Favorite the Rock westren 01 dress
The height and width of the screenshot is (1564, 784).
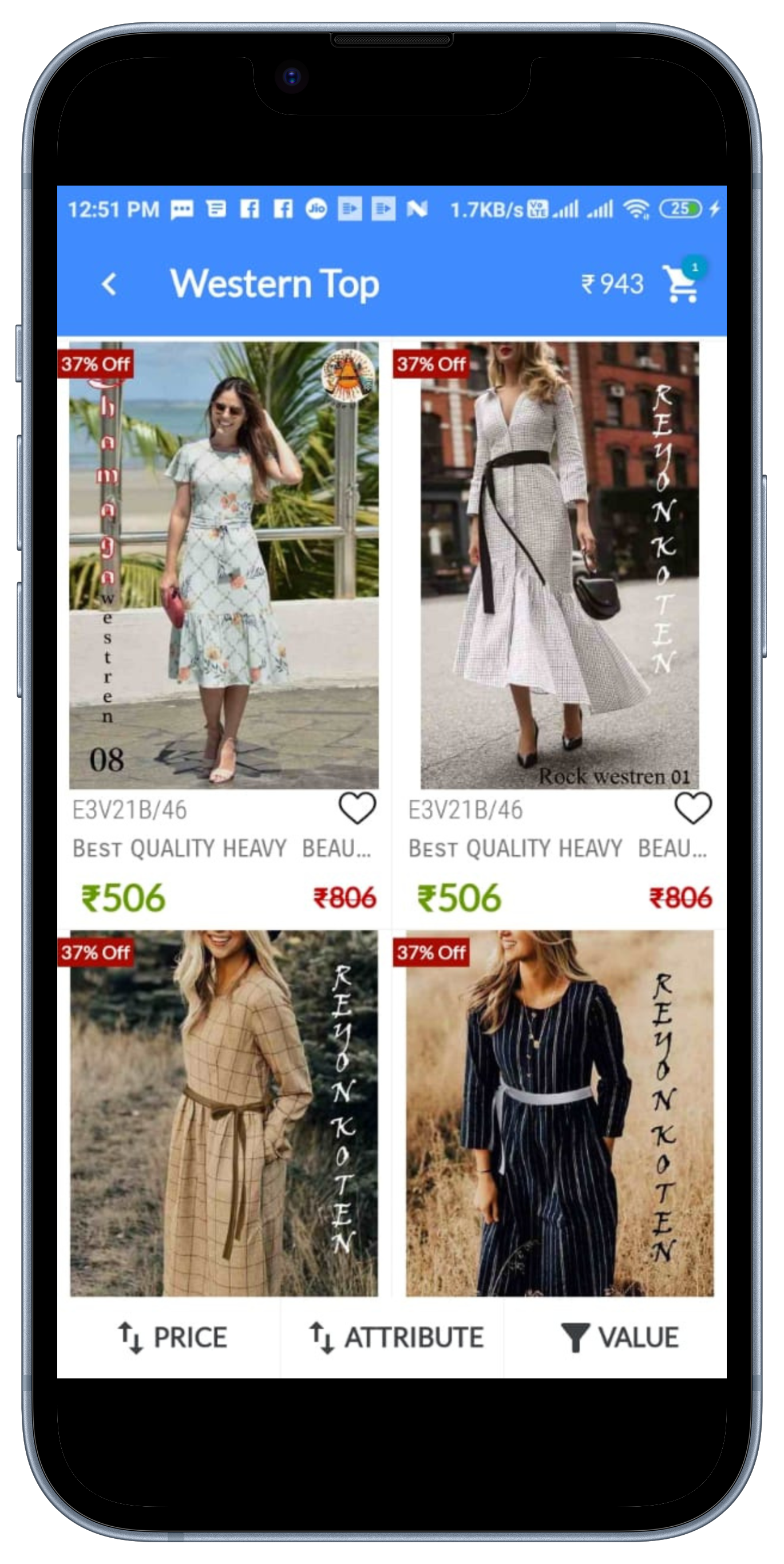(693, 808)
